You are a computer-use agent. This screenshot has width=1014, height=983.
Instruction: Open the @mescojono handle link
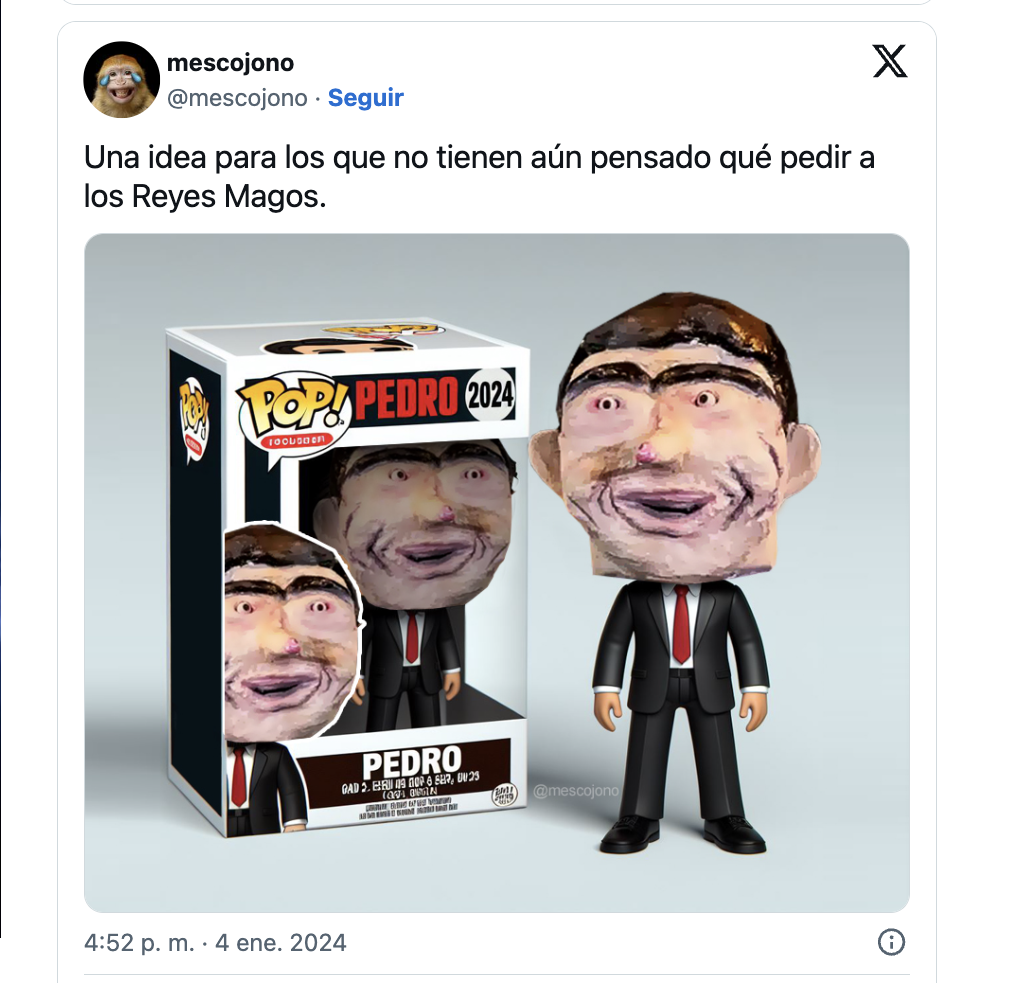pyautogui.click(x=237, y=98)
